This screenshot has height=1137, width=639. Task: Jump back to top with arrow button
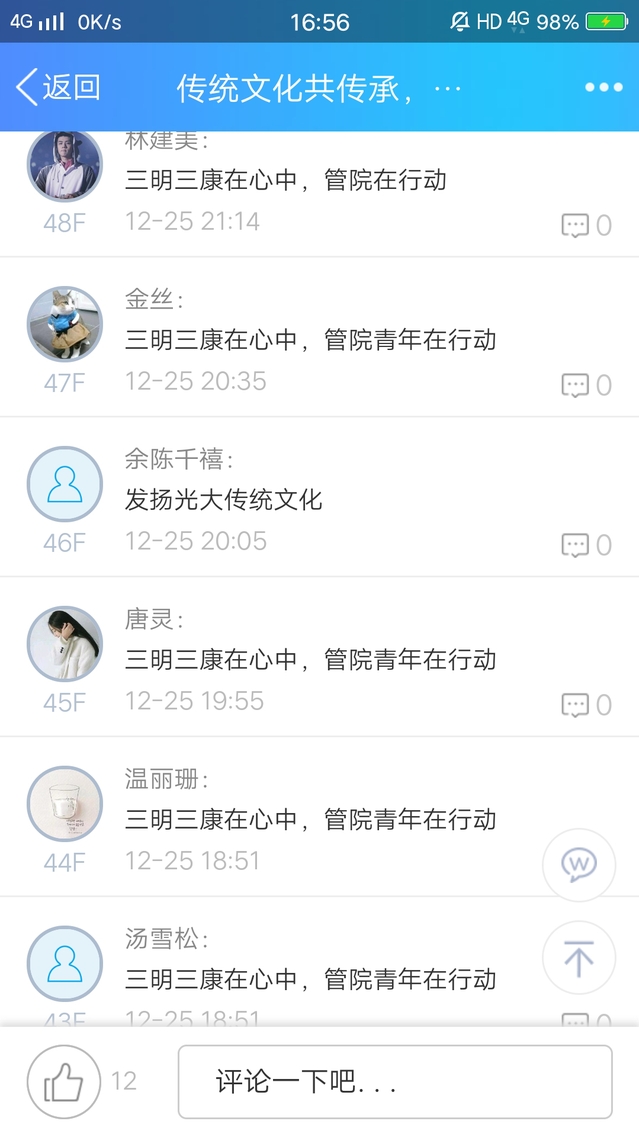pyautogui.click(x=578, y=958)
